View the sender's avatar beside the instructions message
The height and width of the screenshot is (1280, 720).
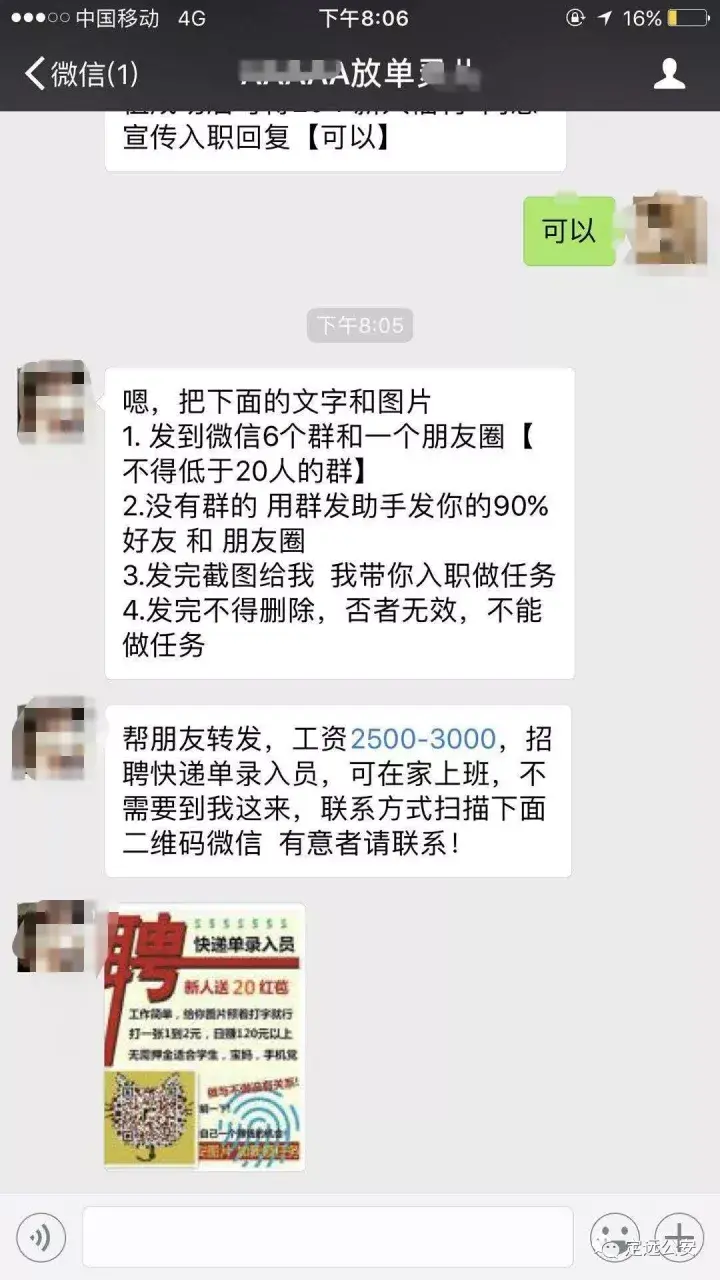click(52, 402)
